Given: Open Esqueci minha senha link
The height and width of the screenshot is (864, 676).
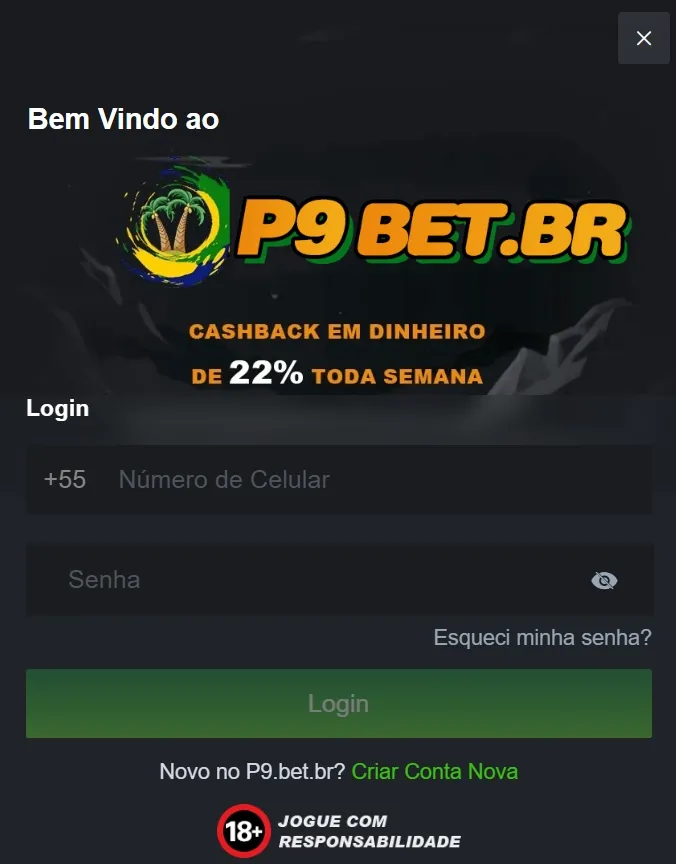Looking at the screenshot, I should coord(542,637).
